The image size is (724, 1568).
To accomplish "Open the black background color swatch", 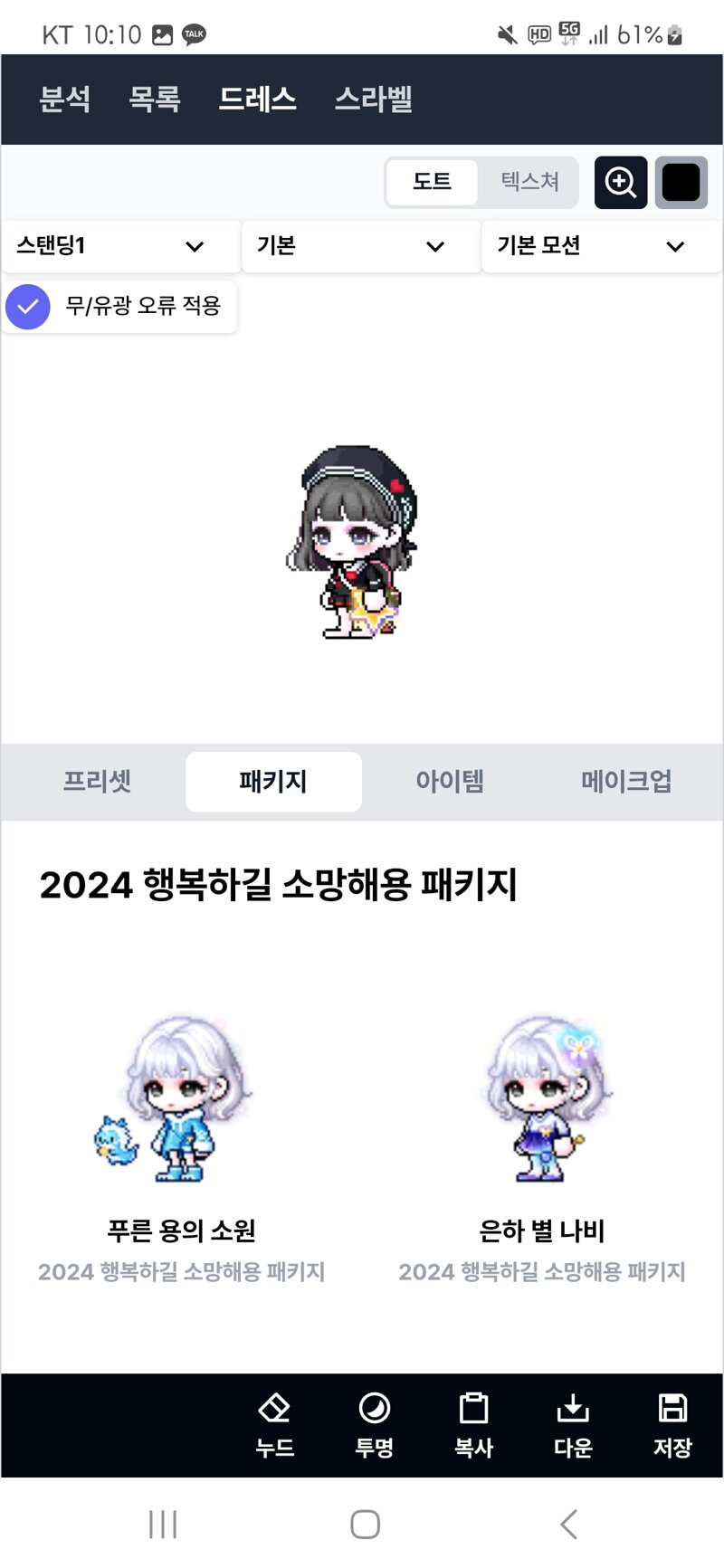I will click(x=681, y=182).
